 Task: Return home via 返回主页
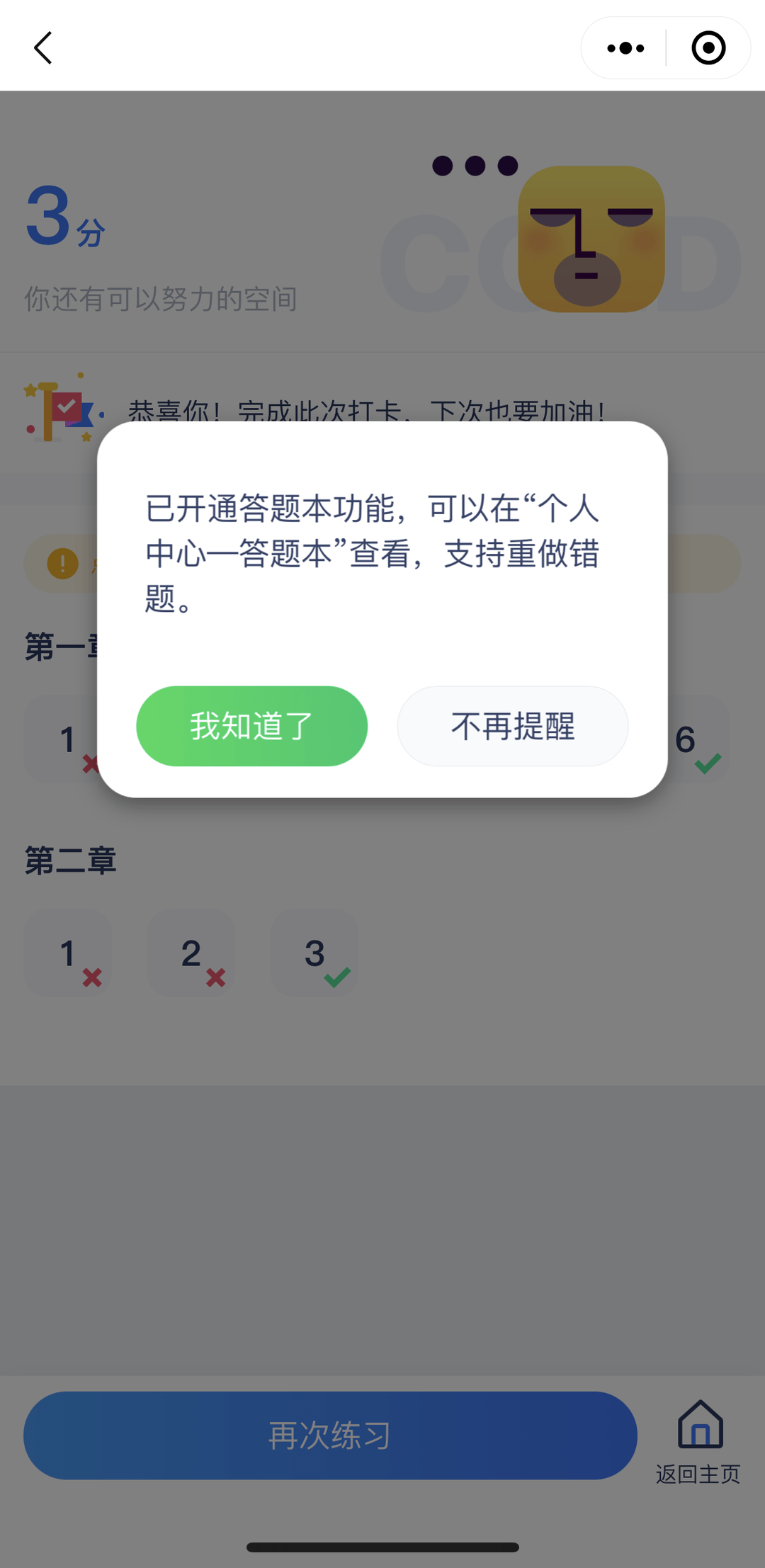point(699,1442)
